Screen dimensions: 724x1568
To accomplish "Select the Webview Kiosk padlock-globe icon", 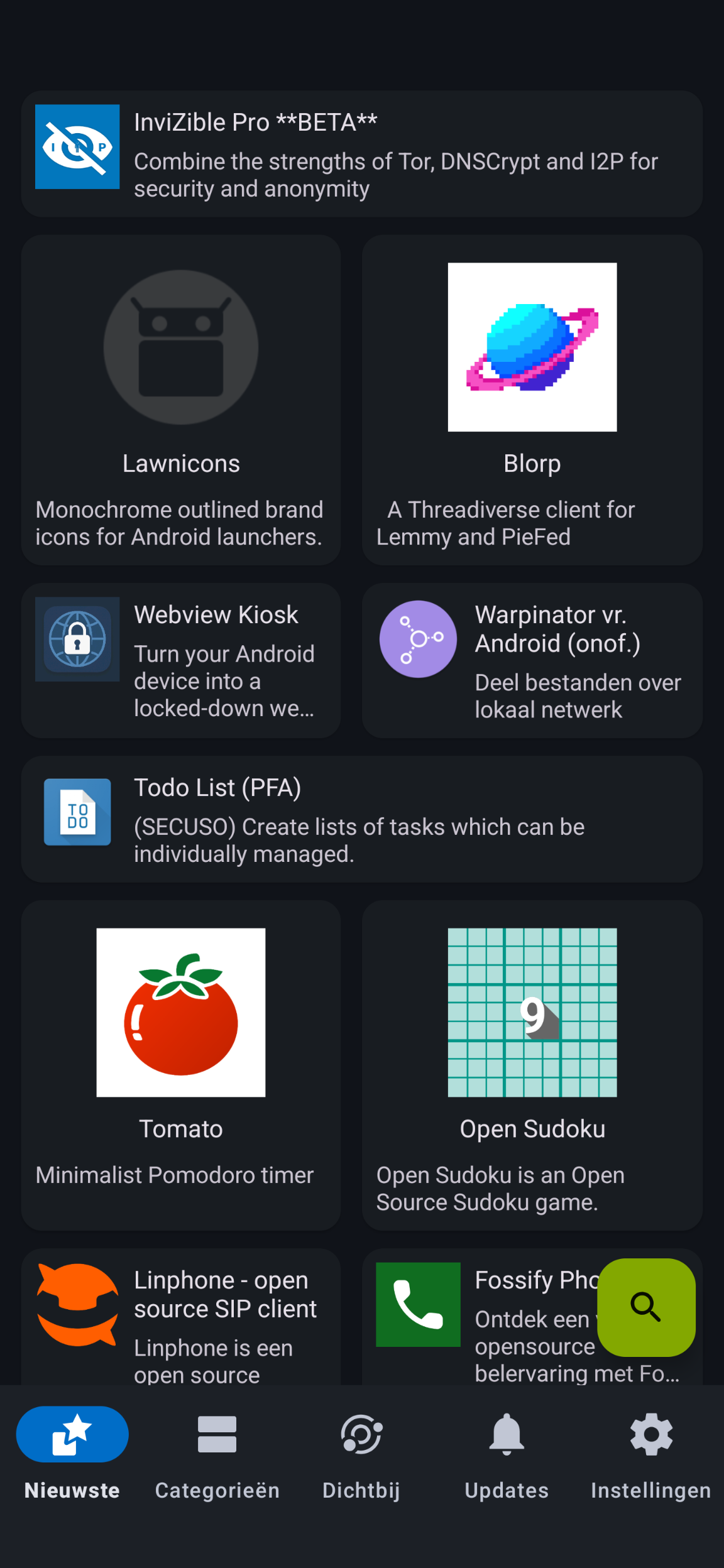I will (77, 639).
